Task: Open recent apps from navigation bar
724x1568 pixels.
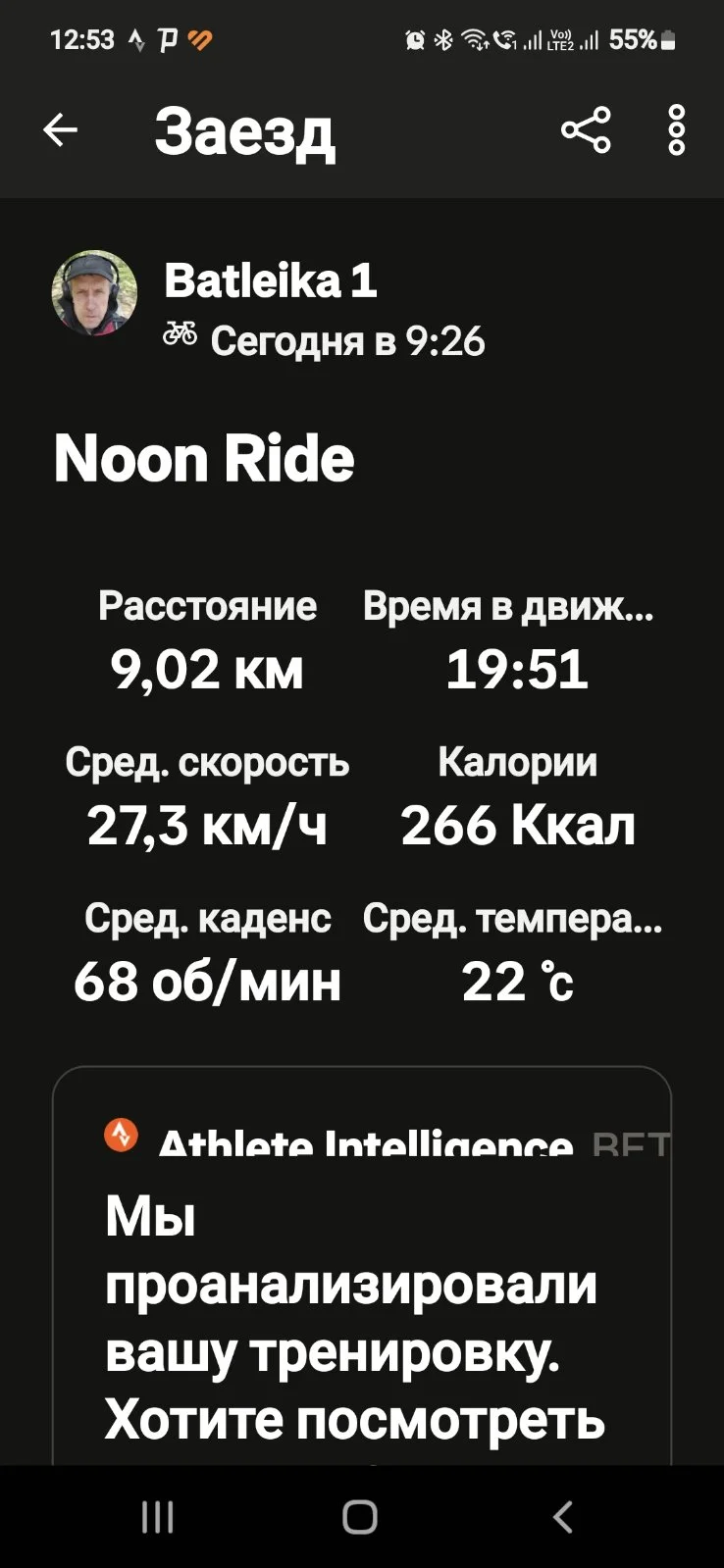Action: click(158, 1517)
